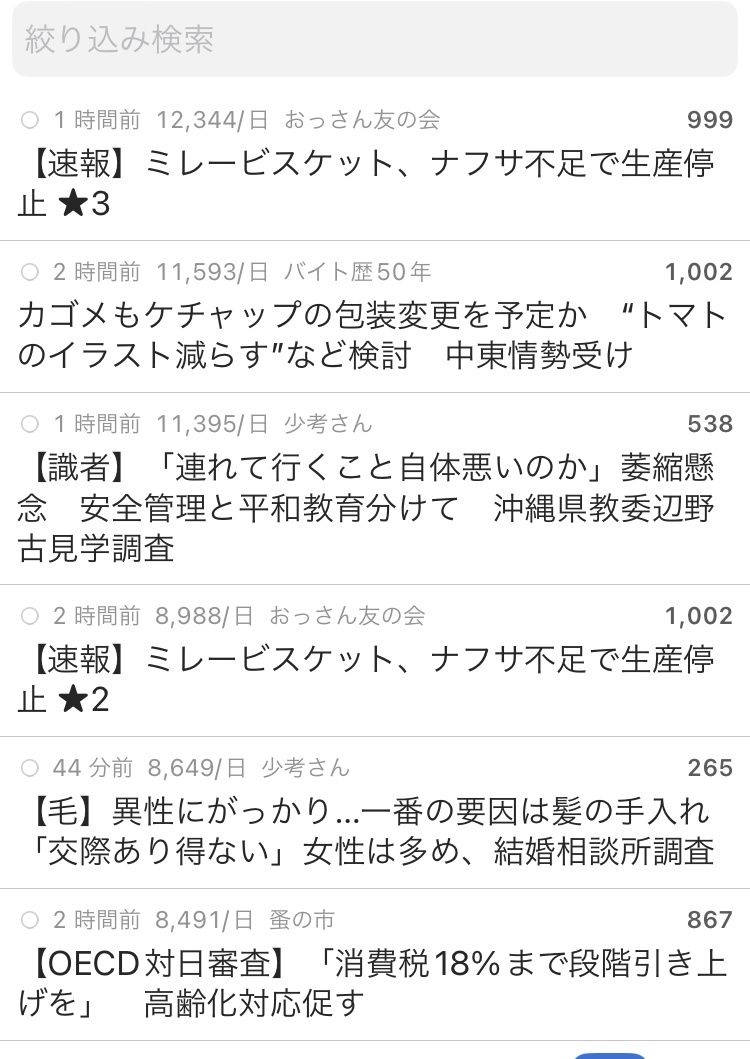Open the ミレービスケット生産停止 ★3 thread
750x1059 pixels.
point(375,164)
